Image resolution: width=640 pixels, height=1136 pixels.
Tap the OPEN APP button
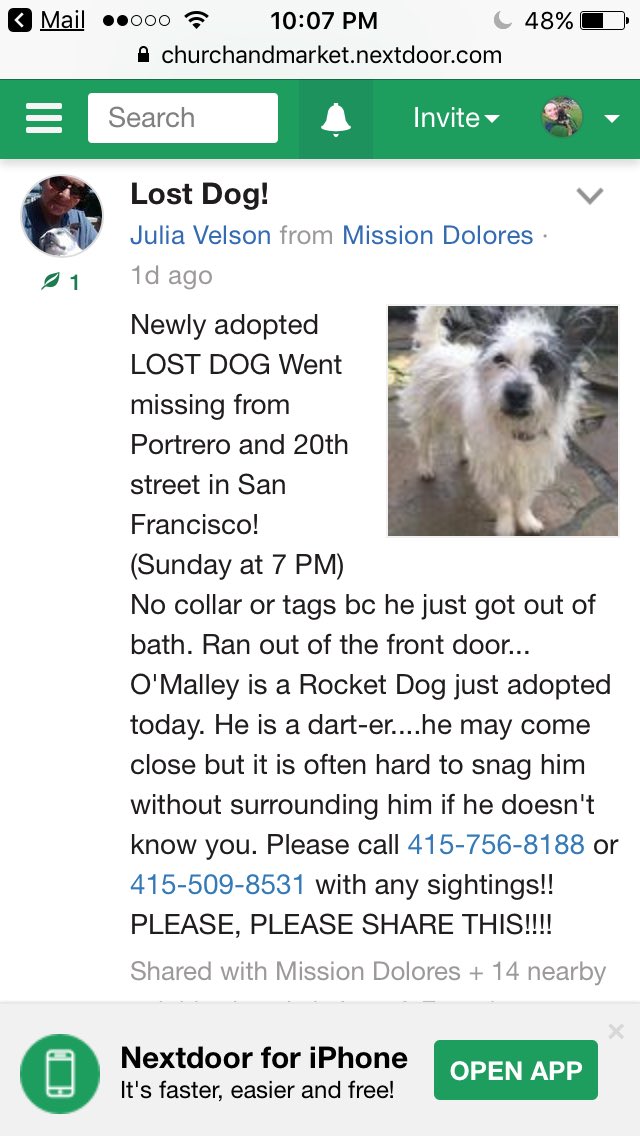pos(515,1070)
